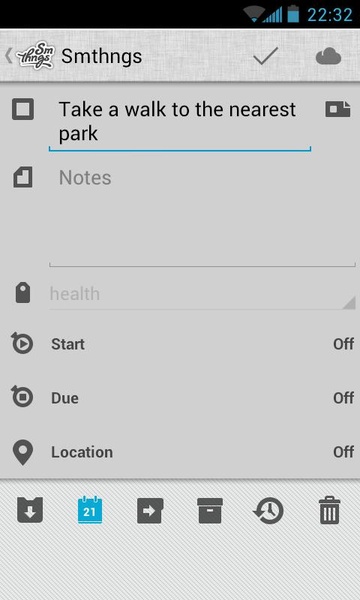Enter text in the Notes field
This screenshot has width=360, height=600.
point(202,214)
